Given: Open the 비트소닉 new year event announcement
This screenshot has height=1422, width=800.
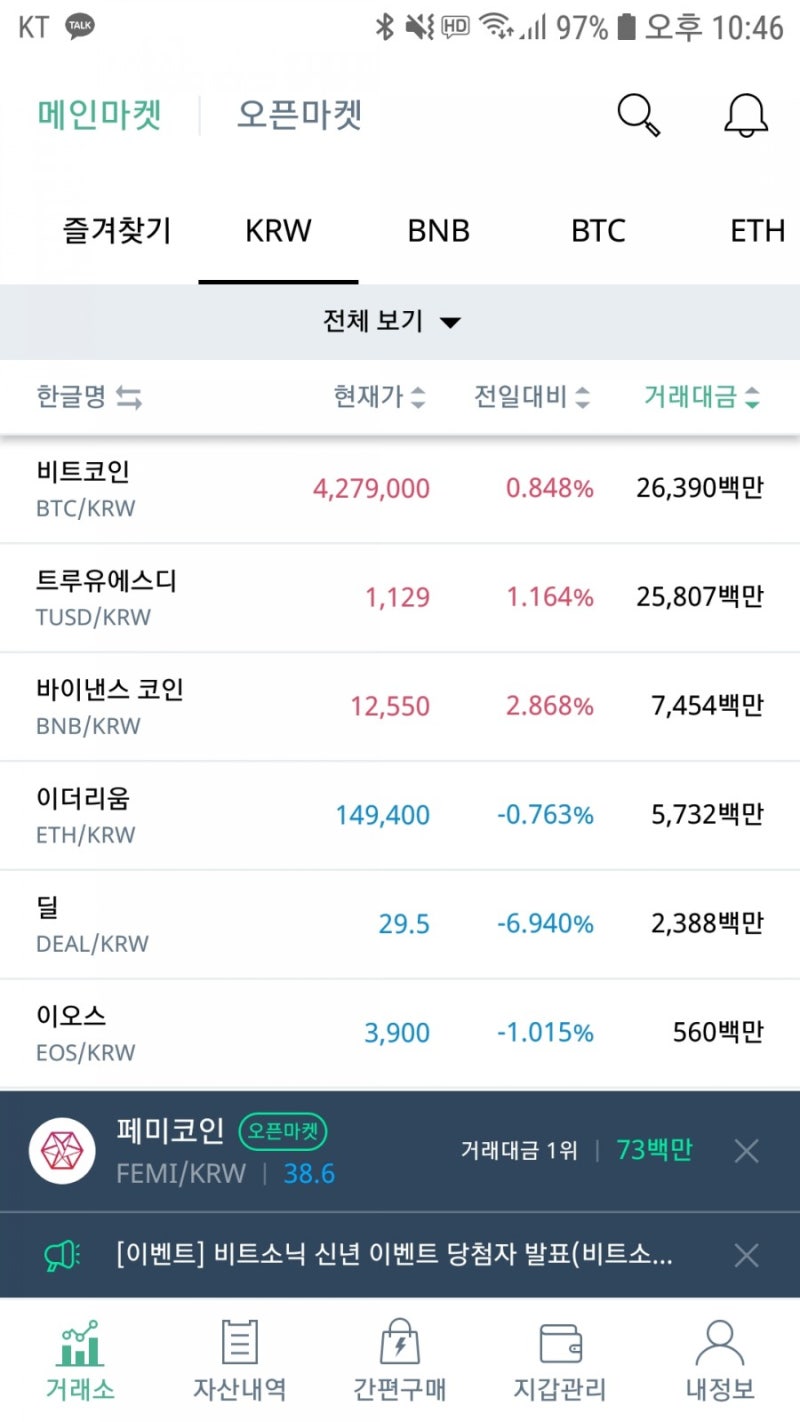Looking at the screenshot, I should pyautogui.click(x=400, y=1254).
